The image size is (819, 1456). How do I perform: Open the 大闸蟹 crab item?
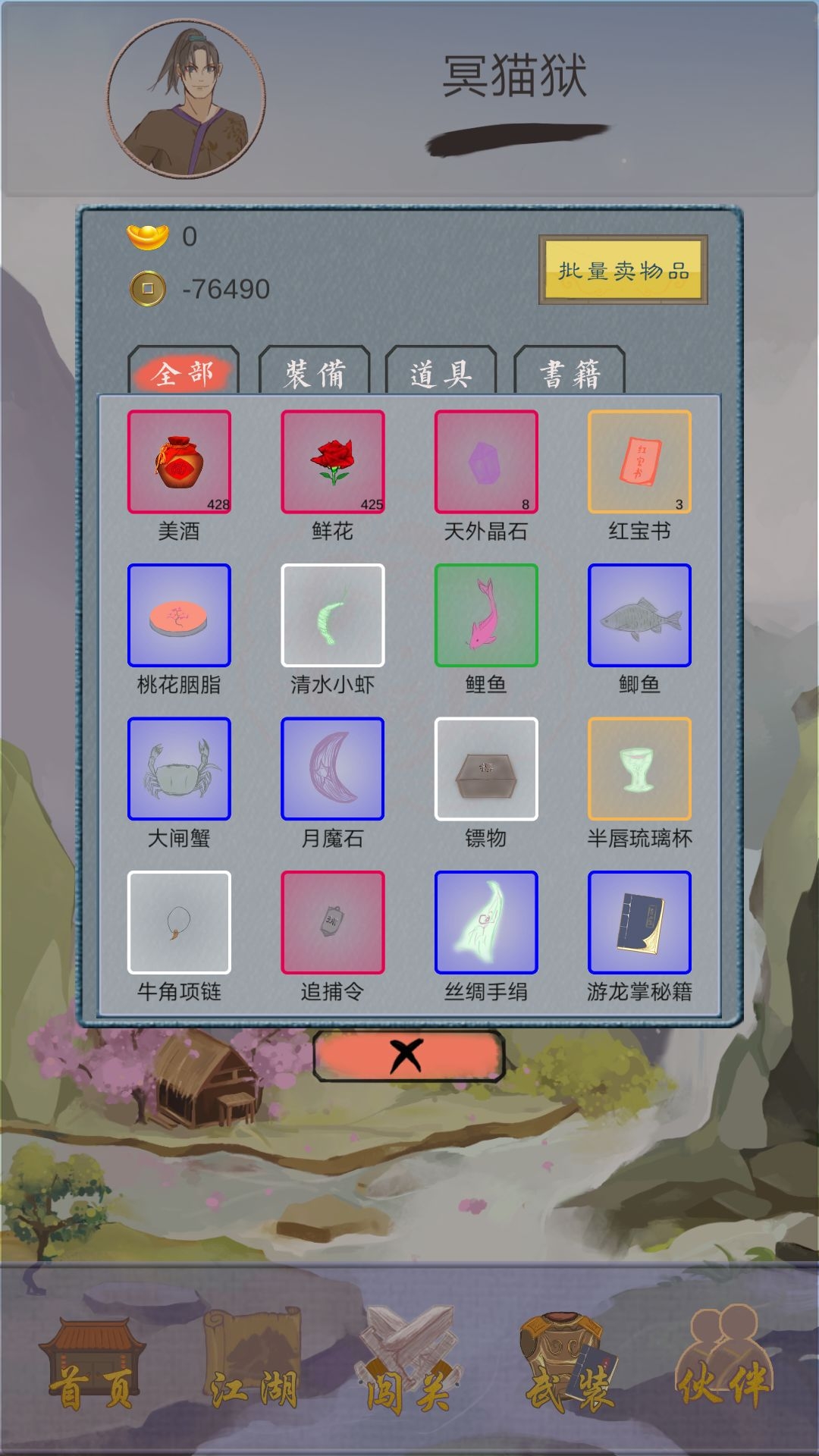click(x=179, y=769)
